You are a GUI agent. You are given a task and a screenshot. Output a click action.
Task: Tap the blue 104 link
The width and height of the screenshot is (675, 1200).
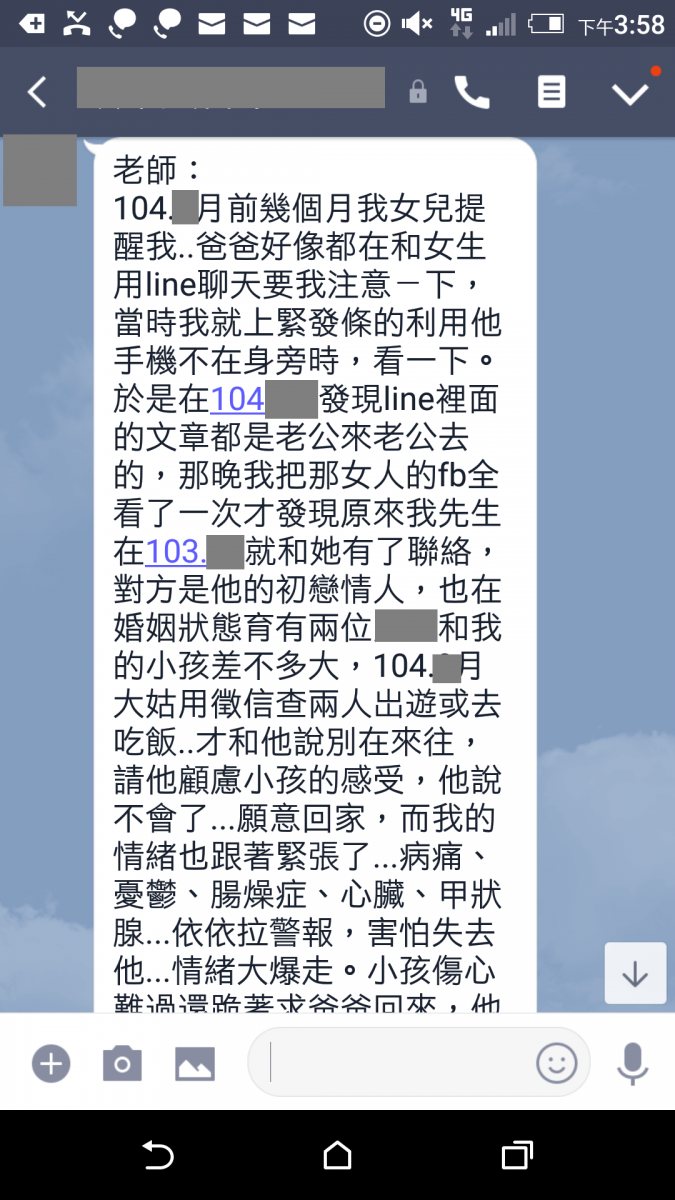click(237, 400)
